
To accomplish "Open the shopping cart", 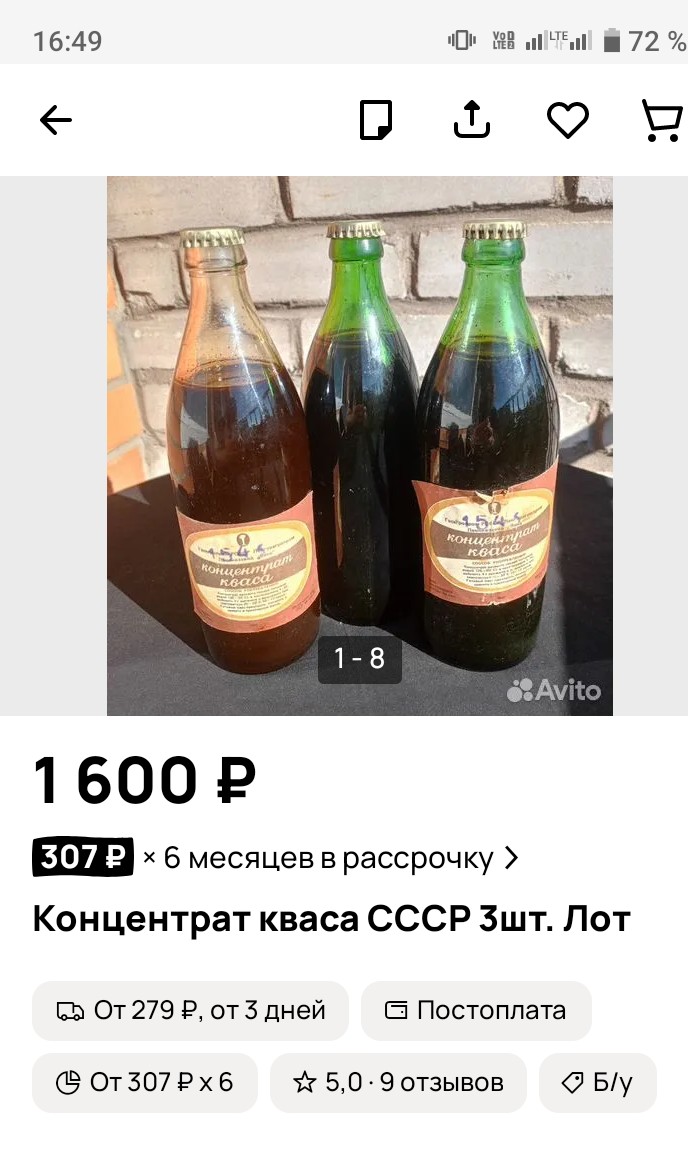I will [x=662, y=120].
